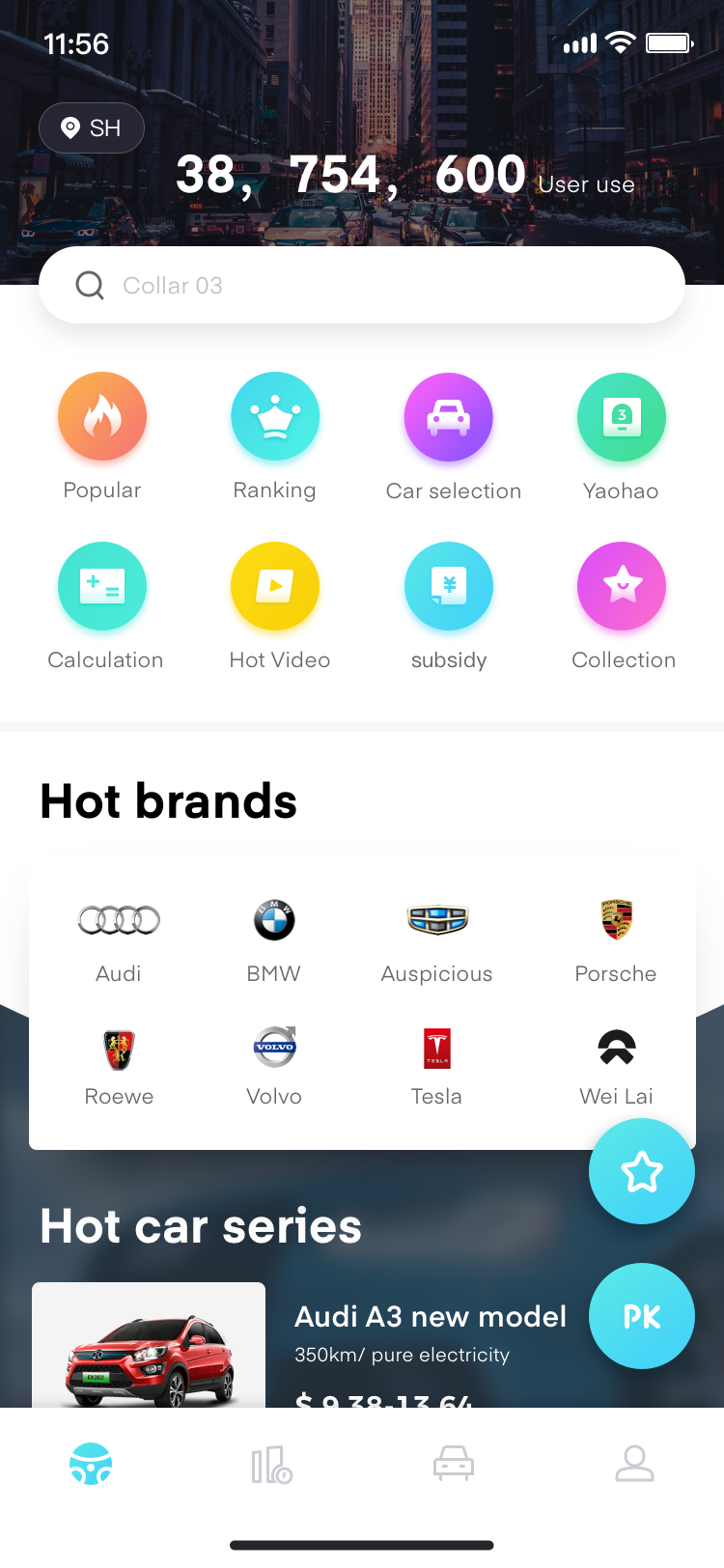724x1568 pixels.
Task: Switch to the profile tab
Action: pyautogui.click(x=634, y=1464)
